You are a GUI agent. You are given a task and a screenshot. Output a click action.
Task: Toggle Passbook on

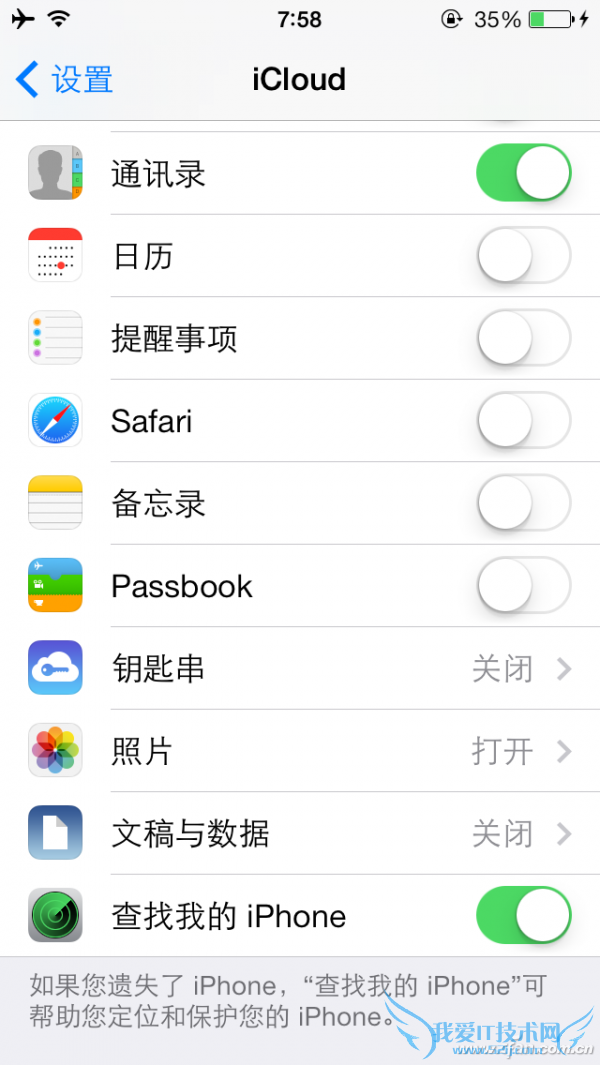(x=523, y=585)
